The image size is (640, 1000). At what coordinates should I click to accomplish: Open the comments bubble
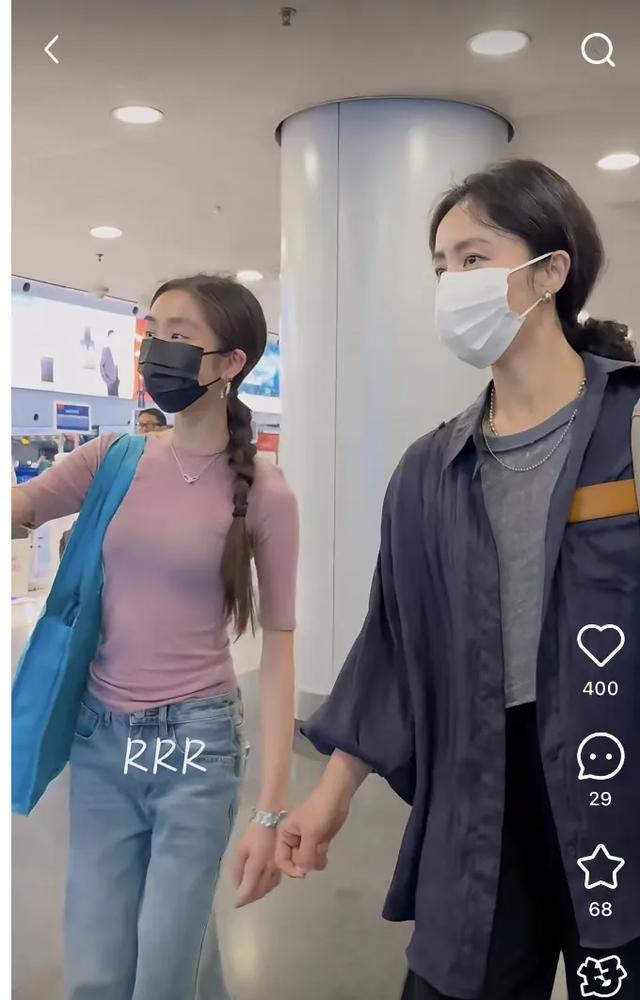(600, 757)
